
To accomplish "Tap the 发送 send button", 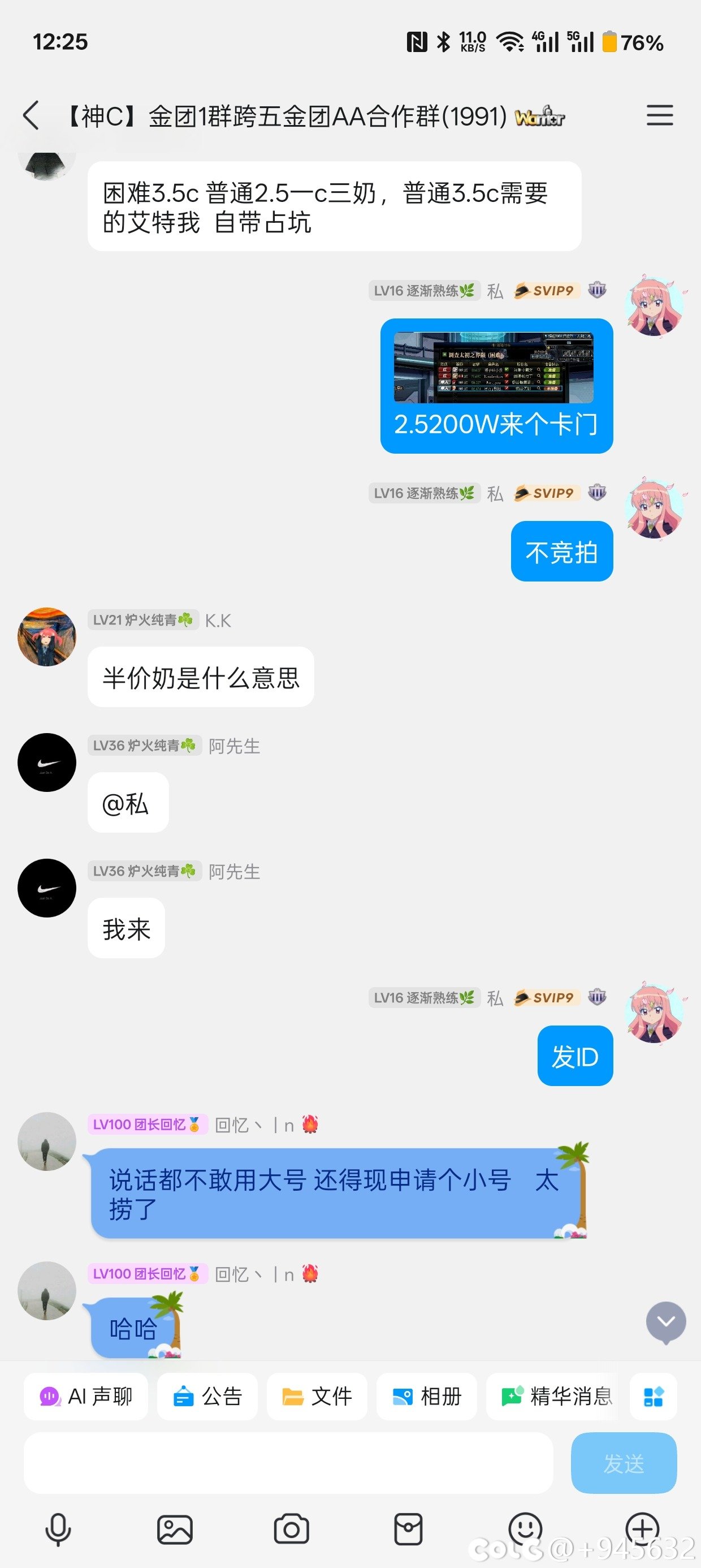I will 624,1462.
